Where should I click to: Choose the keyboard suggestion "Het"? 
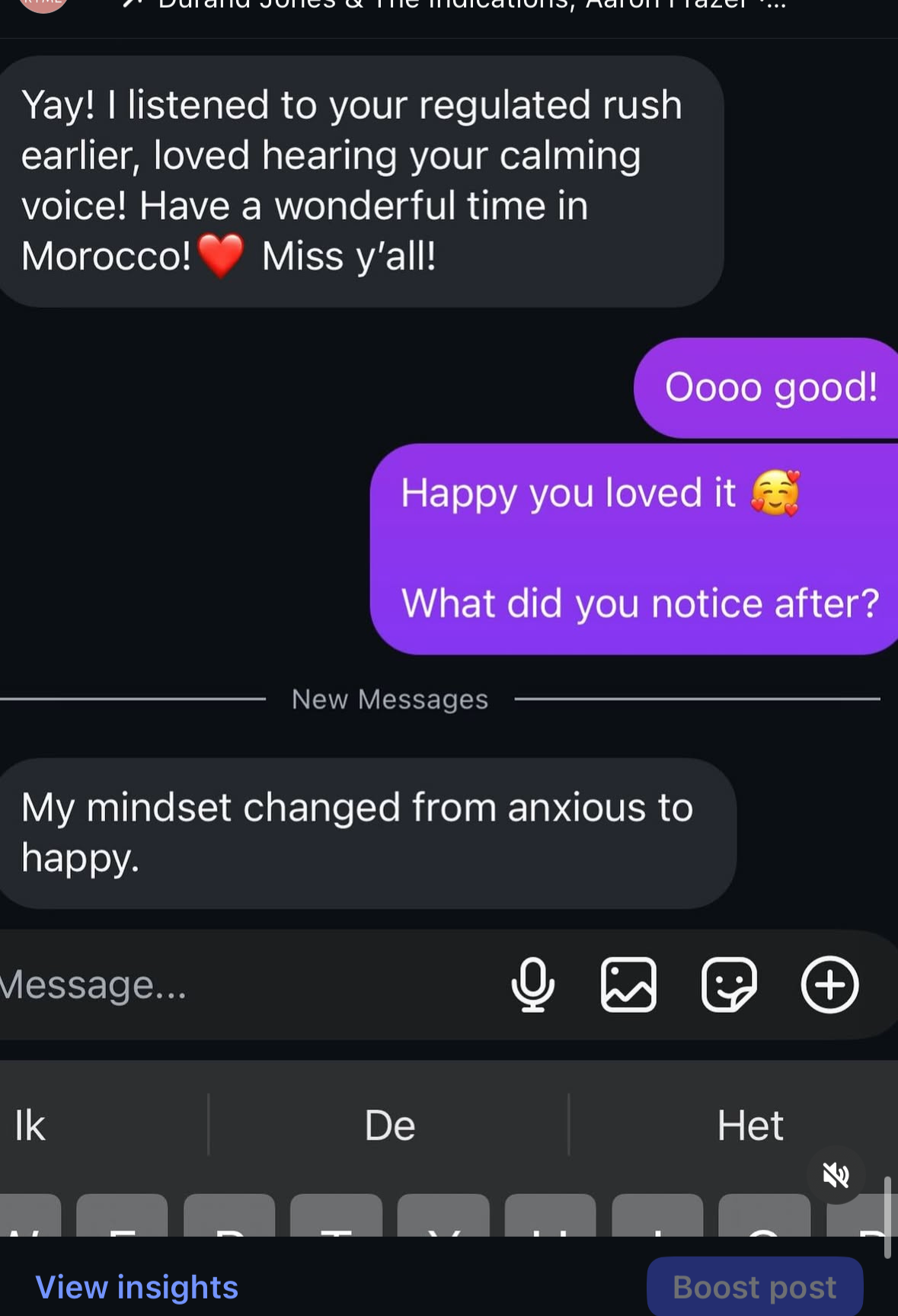749,1125
